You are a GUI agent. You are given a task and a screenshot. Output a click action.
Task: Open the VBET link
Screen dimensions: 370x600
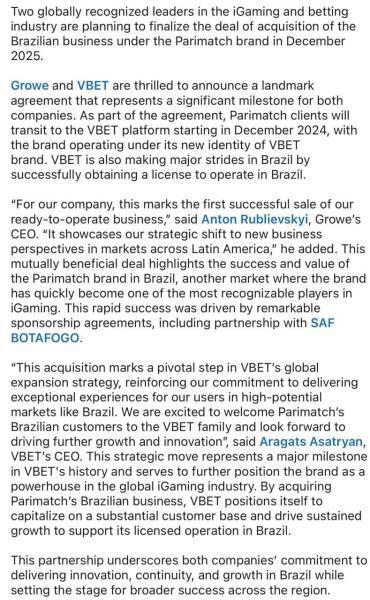[93, 85]
